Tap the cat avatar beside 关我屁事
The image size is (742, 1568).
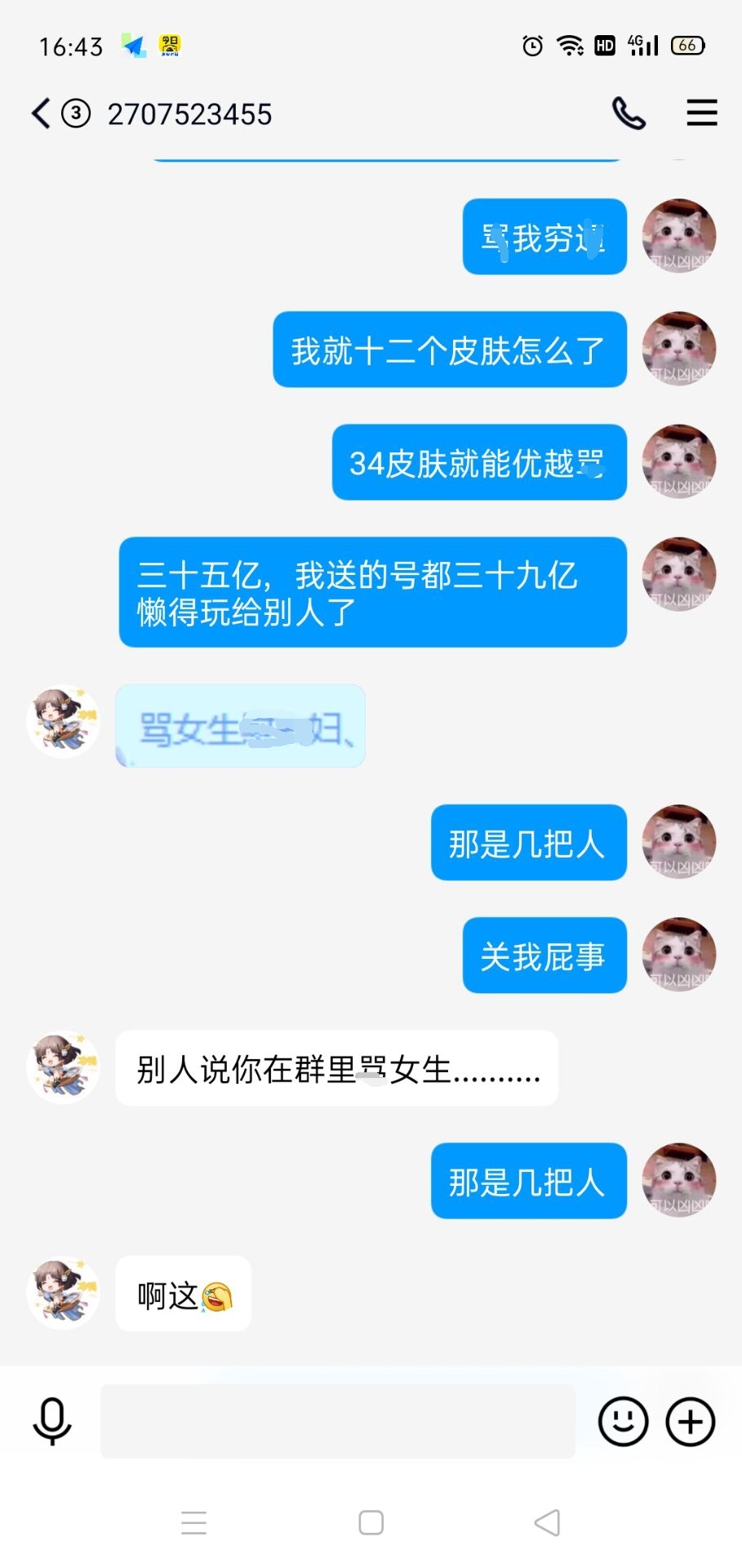(679, 955)
